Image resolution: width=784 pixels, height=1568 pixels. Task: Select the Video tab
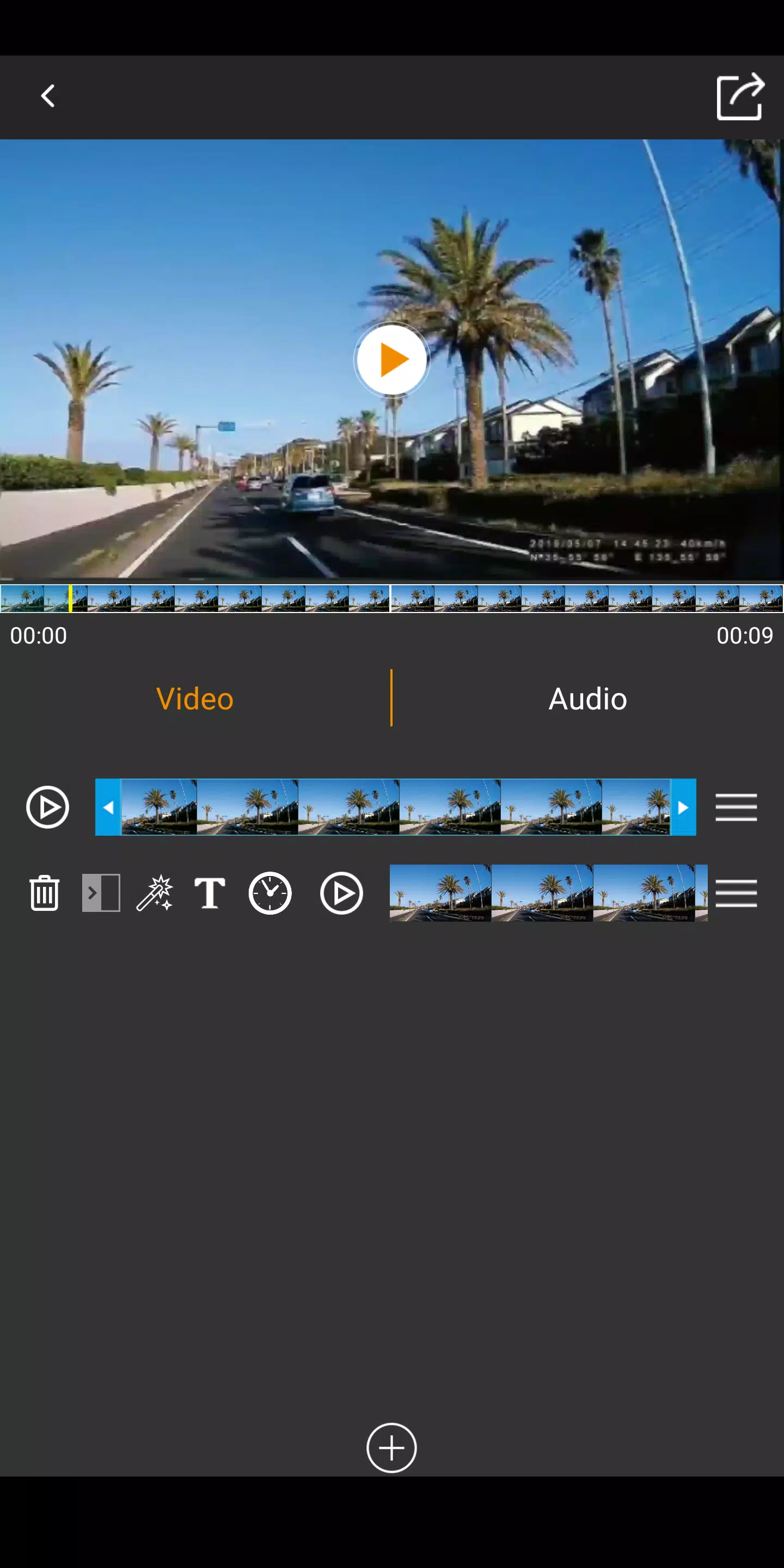(195, 698)
